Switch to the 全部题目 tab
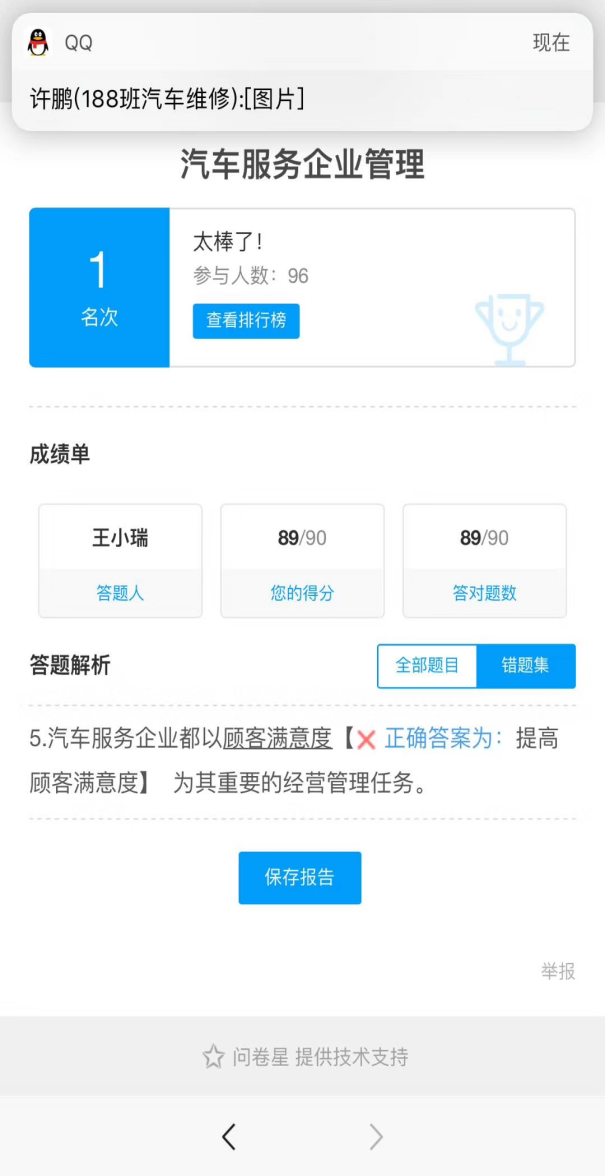 click(427, 666)
